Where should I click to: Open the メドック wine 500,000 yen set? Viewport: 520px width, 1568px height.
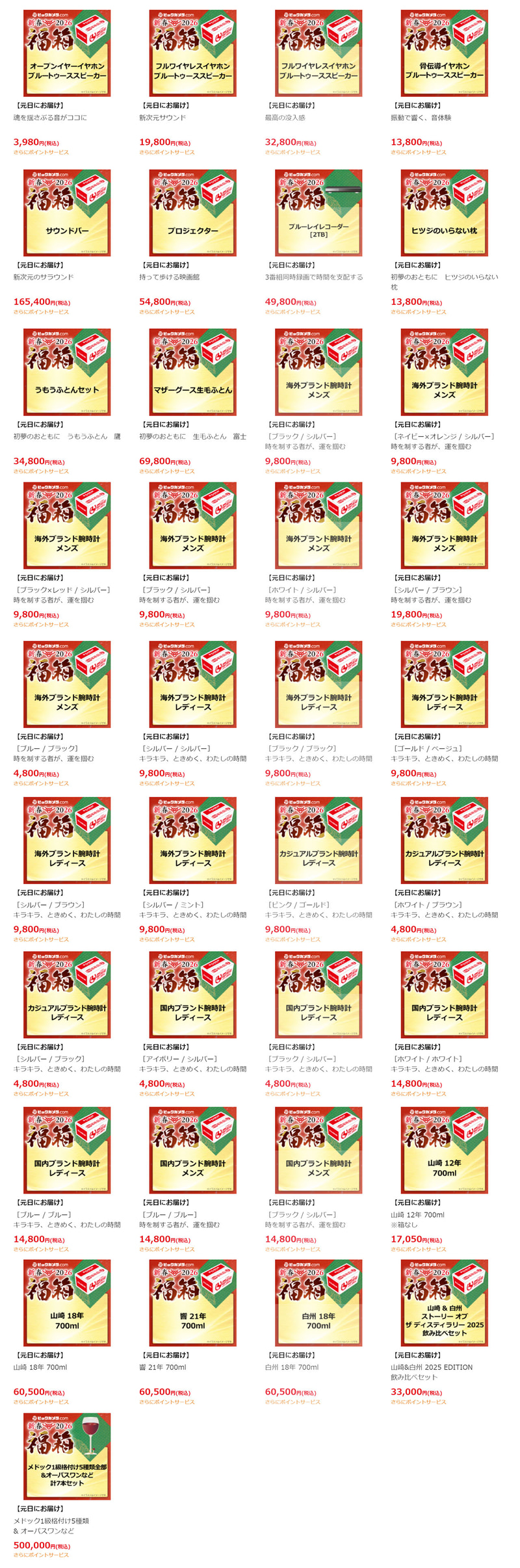tap(67, 1456)
